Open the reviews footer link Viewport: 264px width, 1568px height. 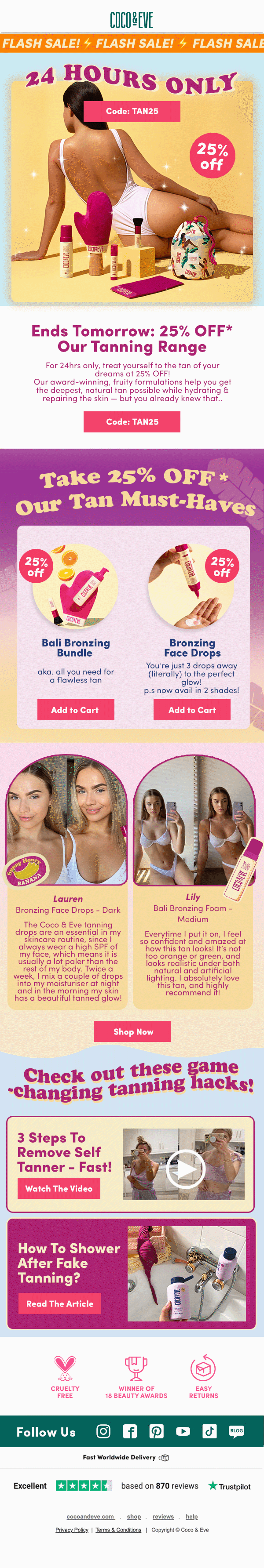point(163,1516)
